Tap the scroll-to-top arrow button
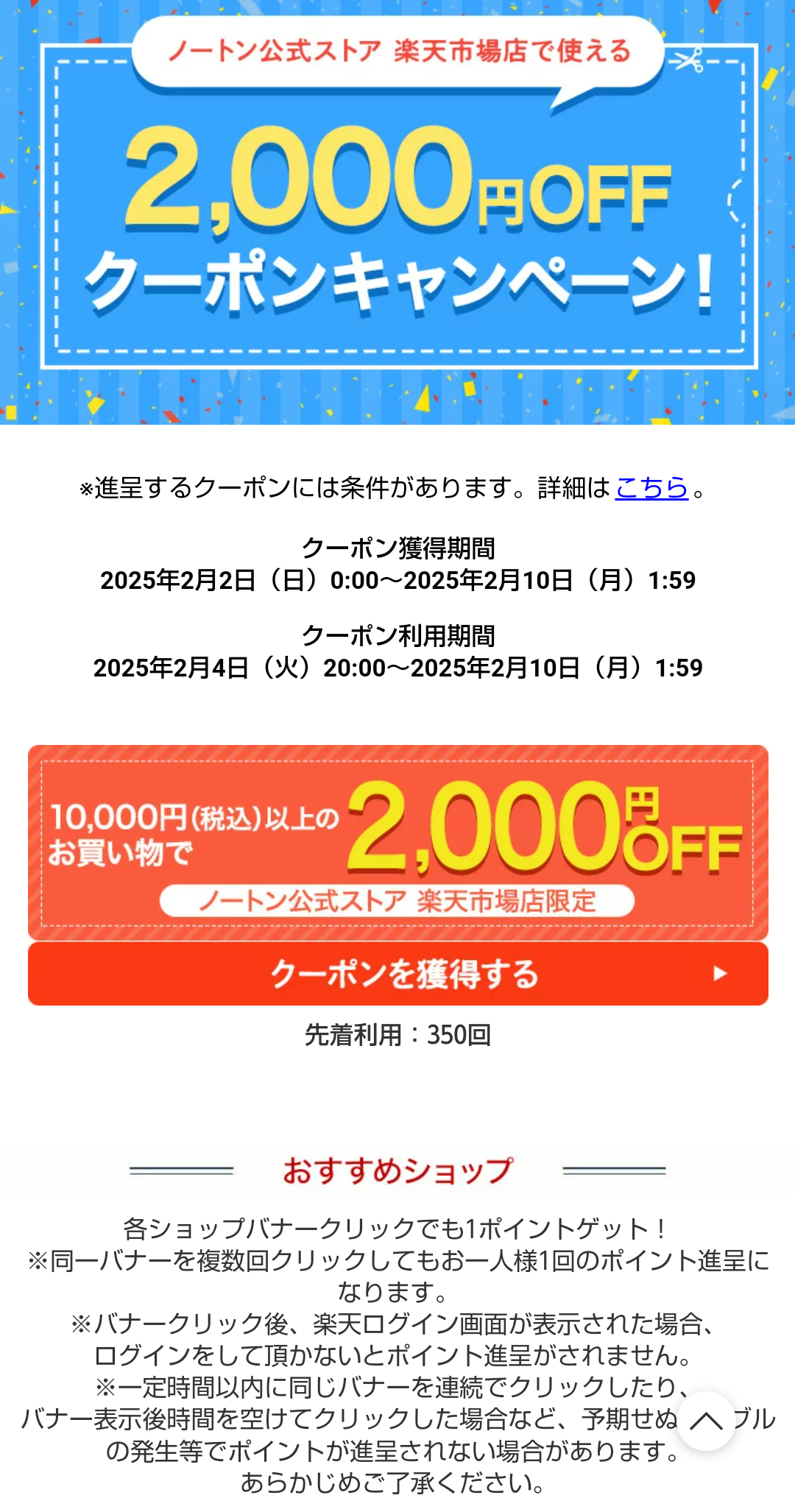795x1512 pixels. 705,1421
